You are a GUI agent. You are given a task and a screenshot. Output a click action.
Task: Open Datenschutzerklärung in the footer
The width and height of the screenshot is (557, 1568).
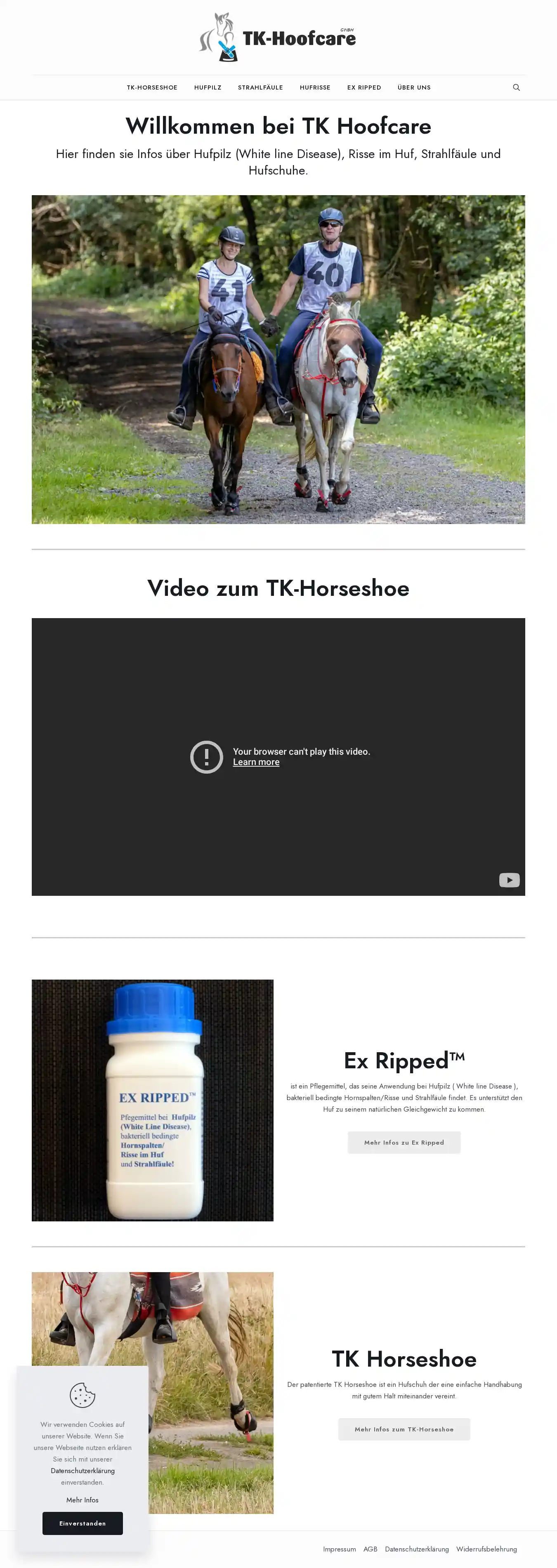416,1549
